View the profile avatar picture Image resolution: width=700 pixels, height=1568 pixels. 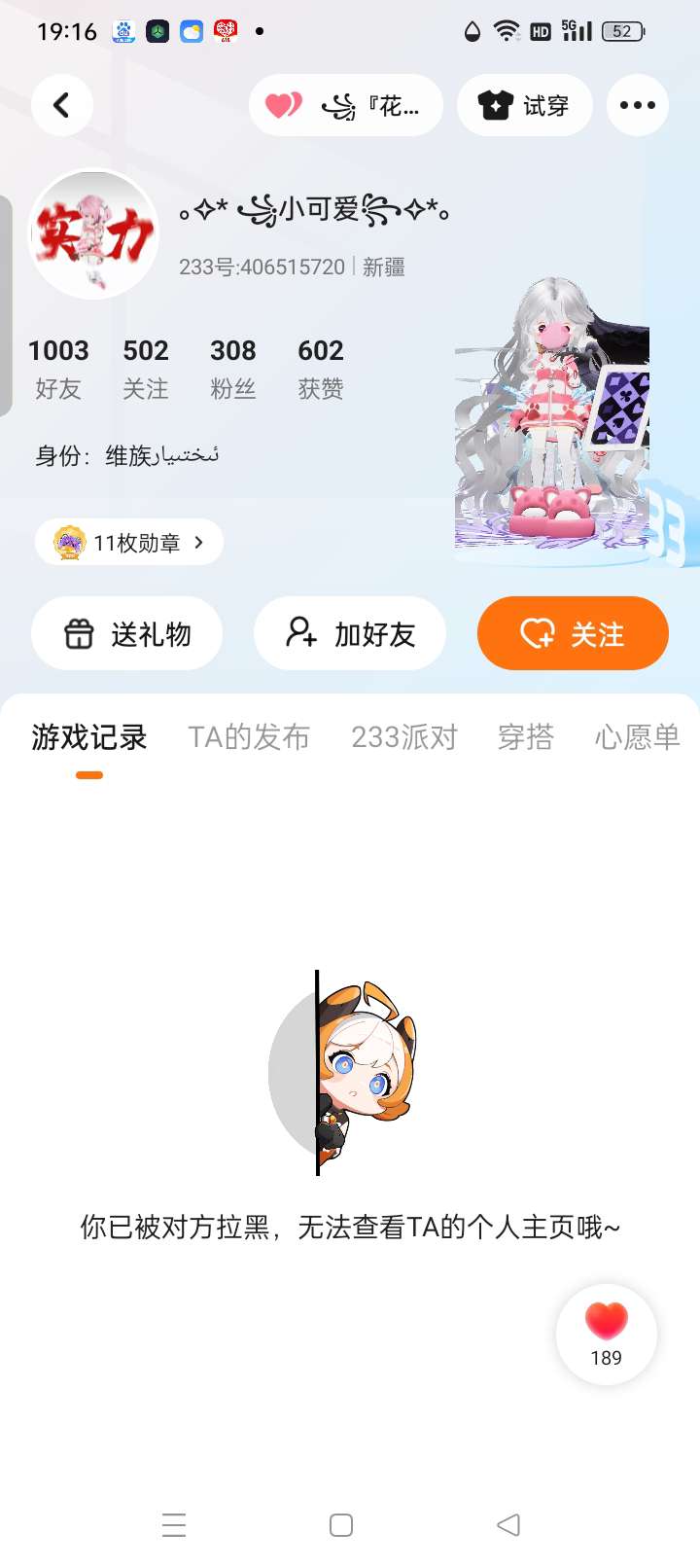93,233
